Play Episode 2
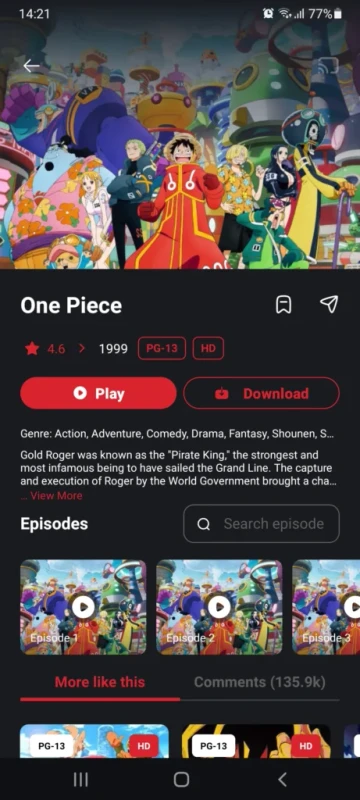This screenshot has height=800, width=360. coord(219,607)
